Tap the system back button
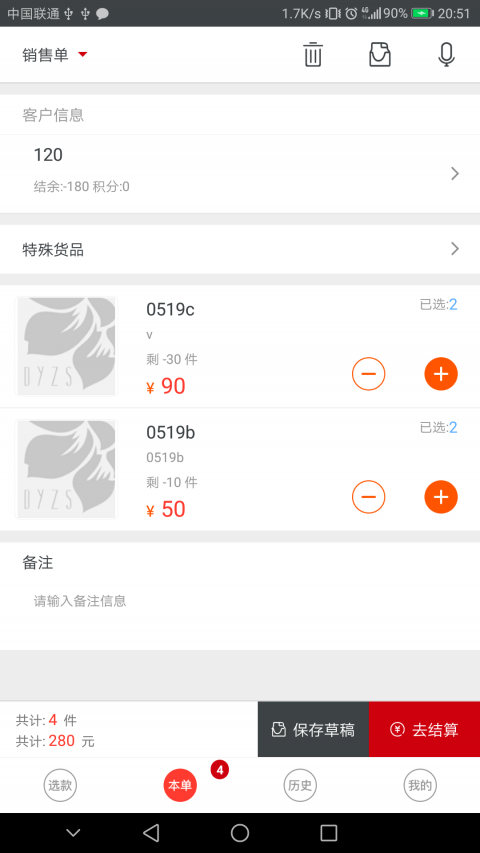This screenshot has width=480, height=853. [x=151, y=833]
